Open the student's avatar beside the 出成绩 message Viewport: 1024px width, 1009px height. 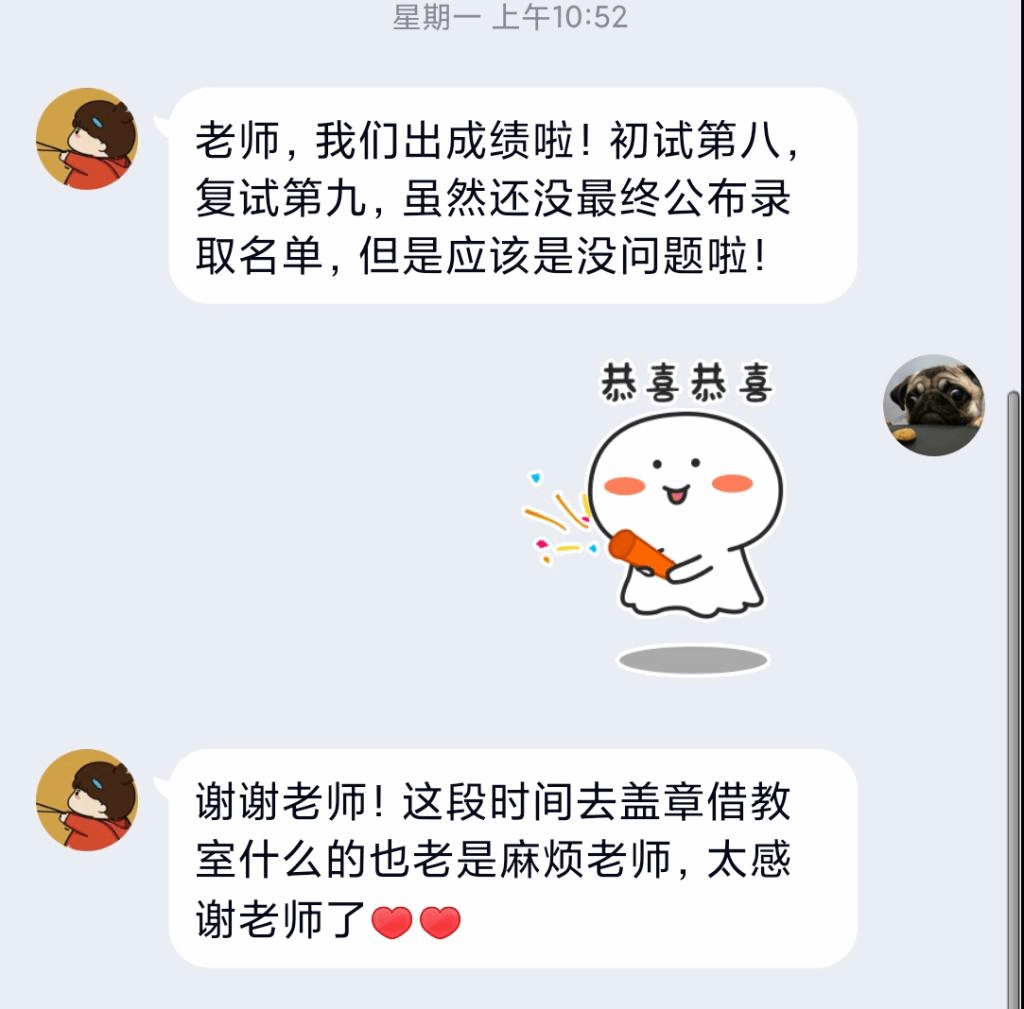86,139
